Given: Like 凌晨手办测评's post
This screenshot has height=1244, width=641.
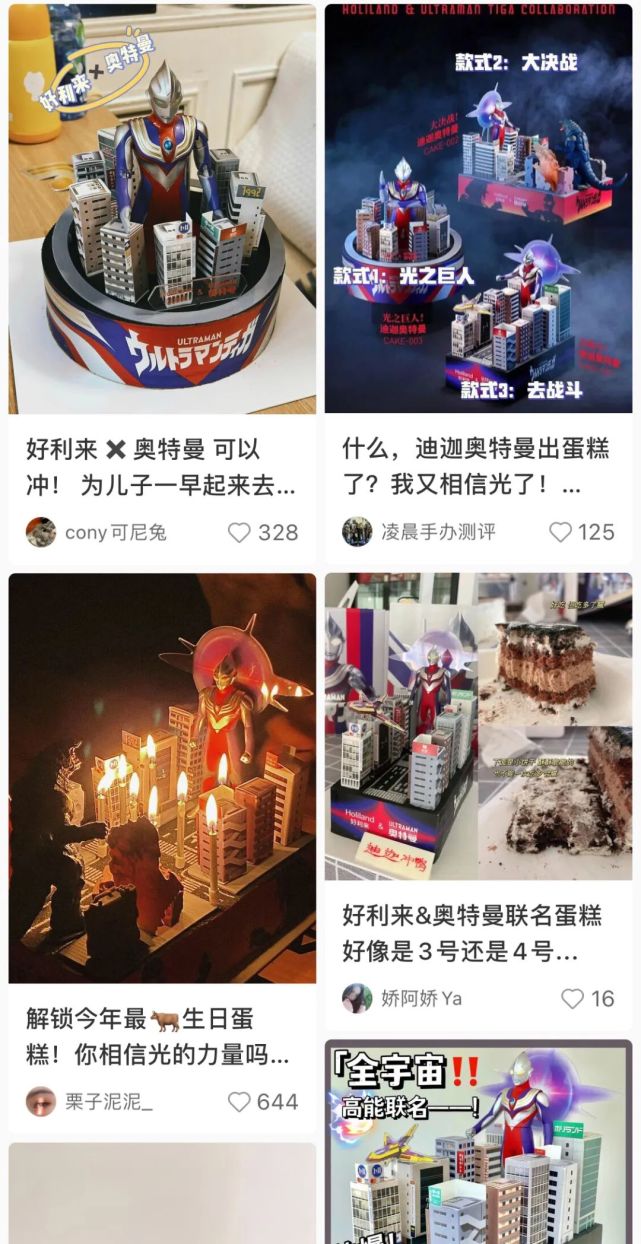Looking at the screenshot, I should click(x=561, y=532).
